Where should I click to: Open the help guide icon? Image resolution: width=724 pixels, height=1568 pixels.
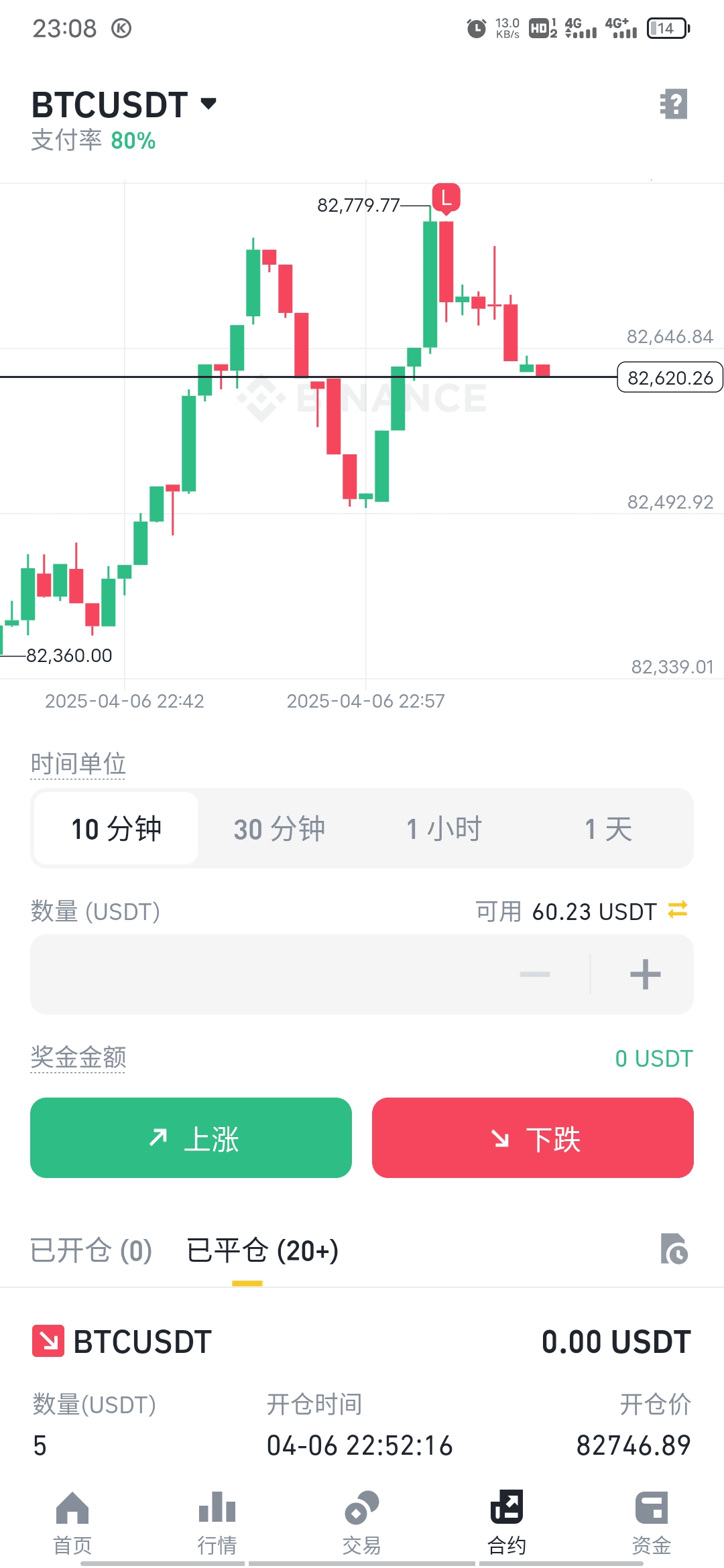tap(674, 104)
